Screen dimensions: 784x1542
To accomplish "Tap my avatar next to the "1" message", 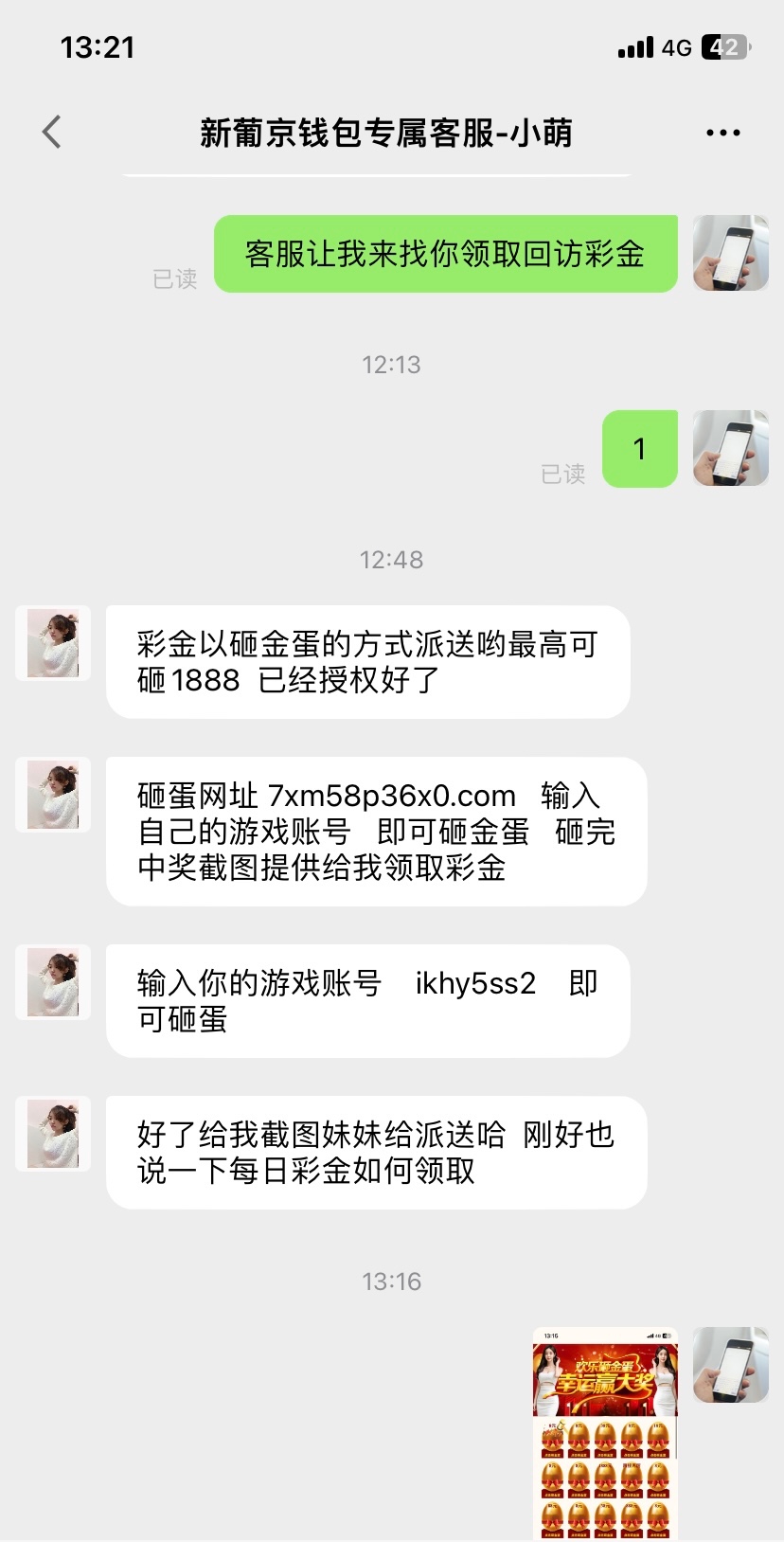I will click(x=730, y=448).
